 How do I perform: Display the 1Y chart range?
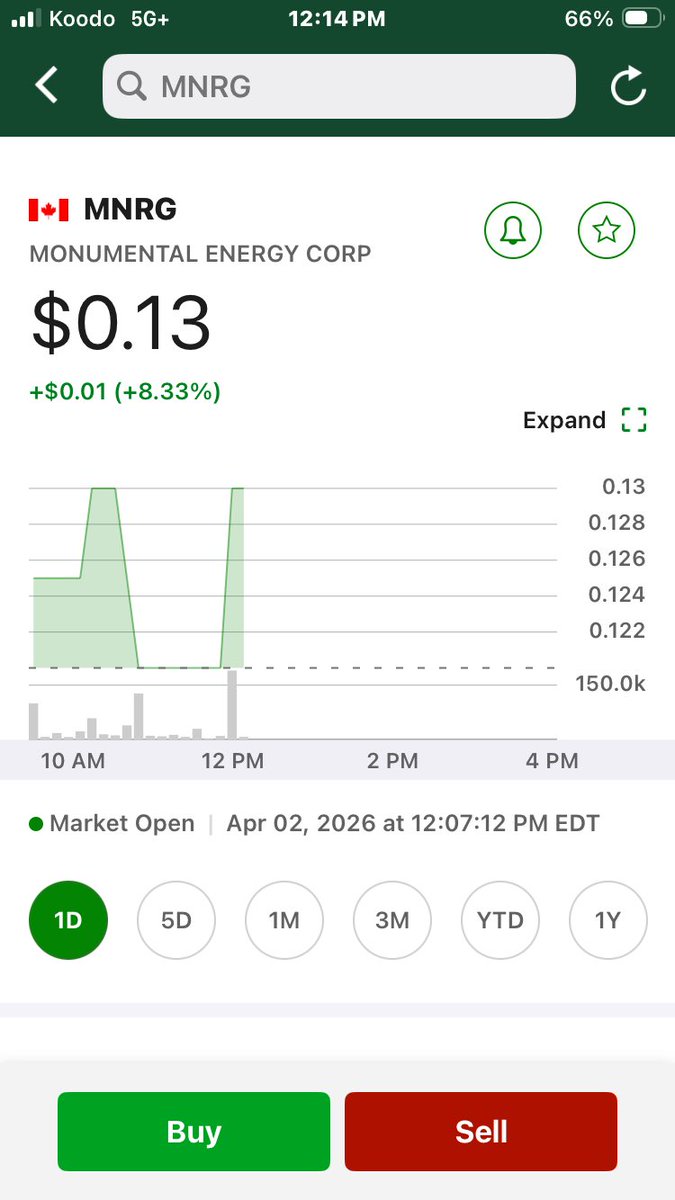[x=608, y=920]
